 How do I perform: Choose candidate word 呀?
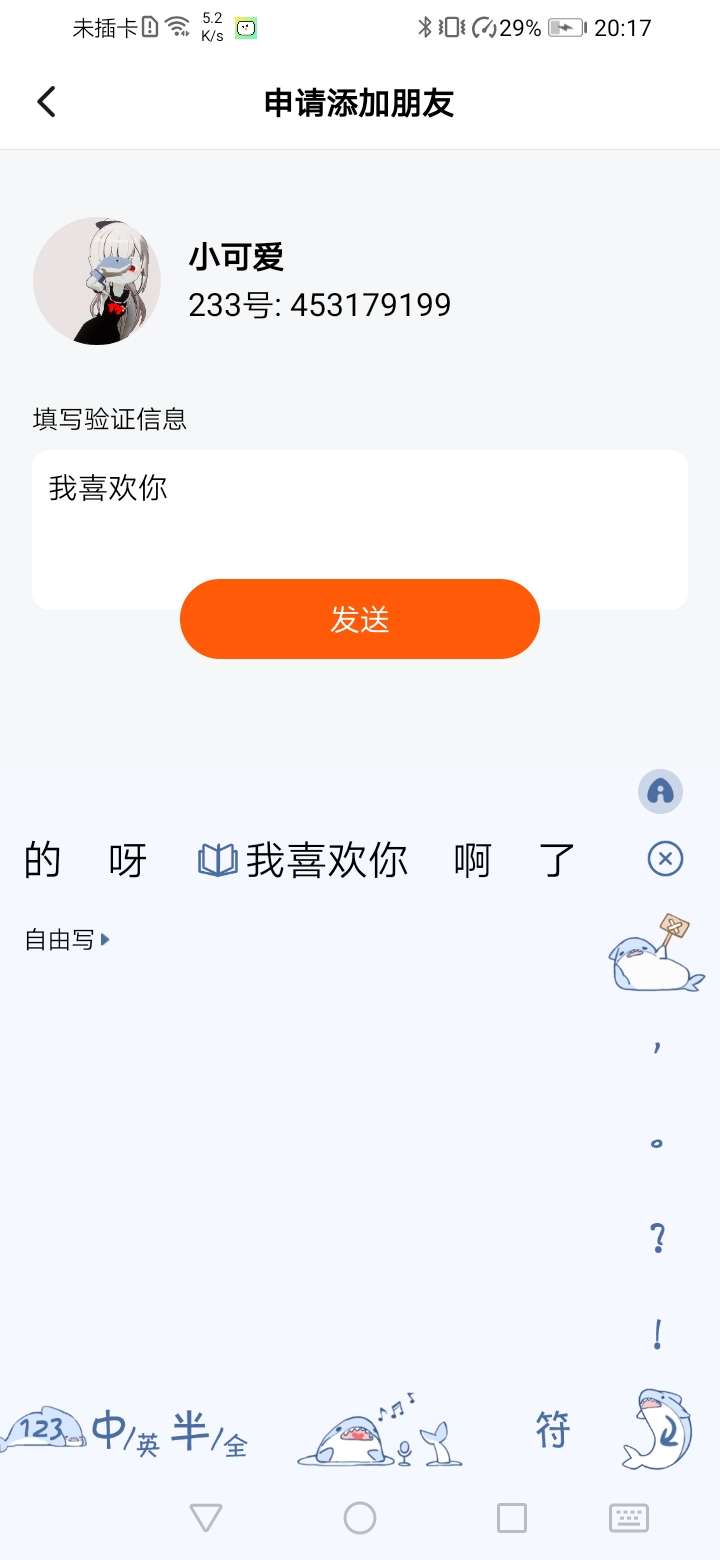tap(128, 860)
